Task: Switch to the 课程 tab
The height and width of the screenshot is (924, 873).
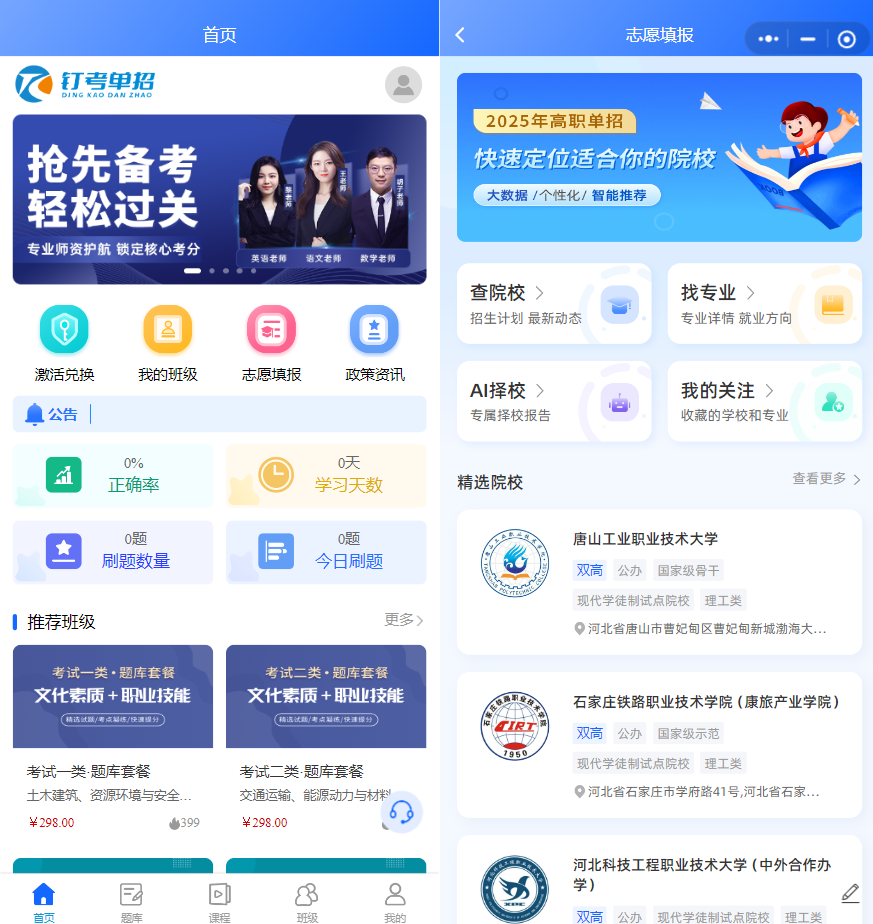Action: coord(219,902)
